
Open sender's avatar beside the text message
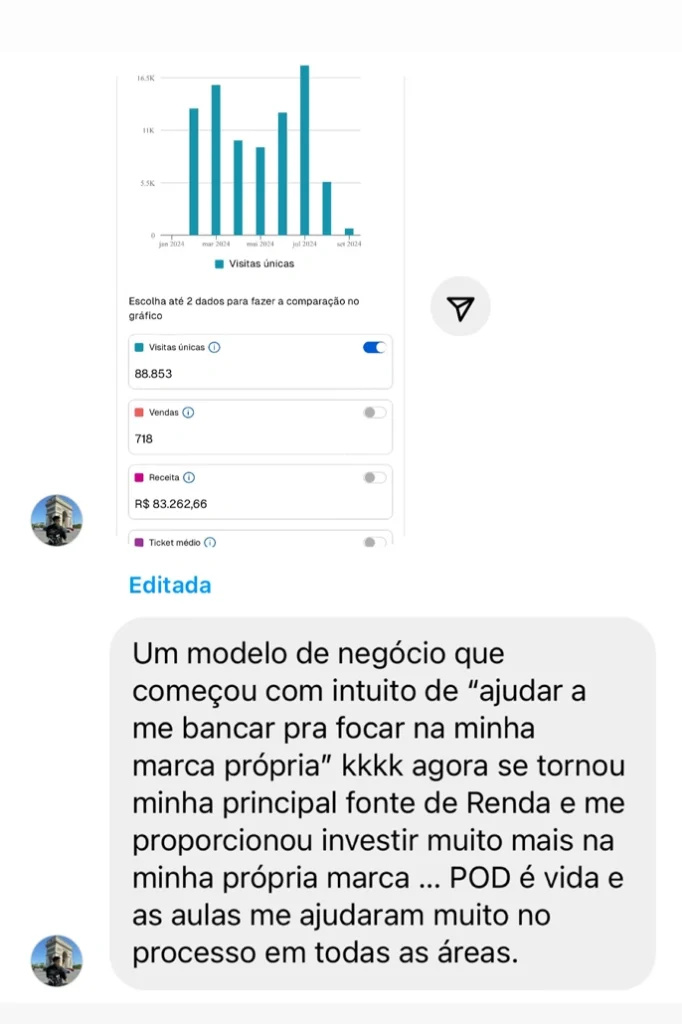click(57, 961)
